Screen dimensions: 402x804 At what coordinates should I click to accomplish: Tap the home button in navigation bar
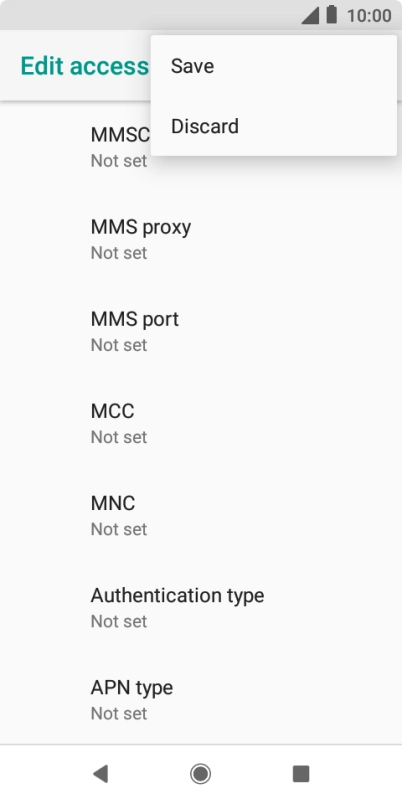pos(200,774)
